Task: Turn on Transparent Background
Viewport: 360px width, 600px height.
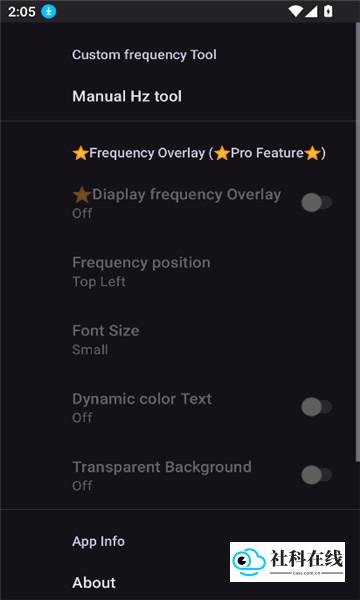Action: point(316,475)
